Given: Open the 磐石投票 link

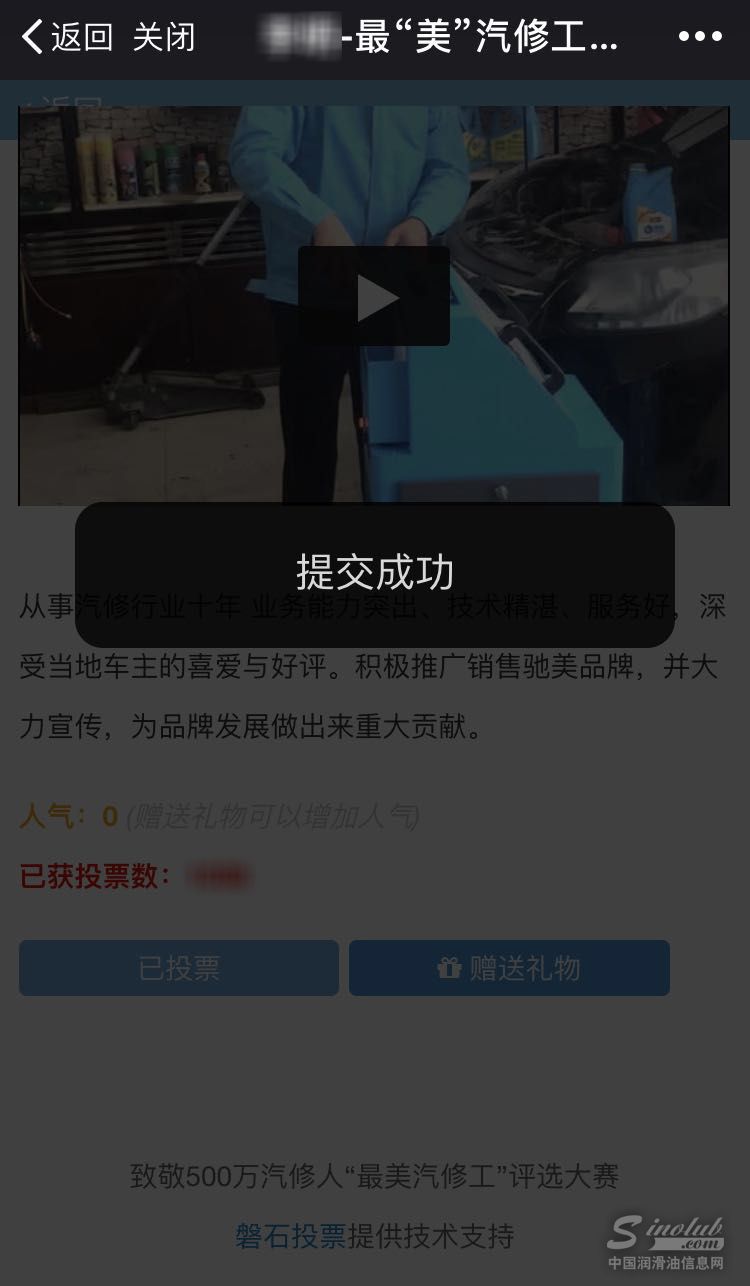Looking at the screenshot, I should pos(290,1236).
